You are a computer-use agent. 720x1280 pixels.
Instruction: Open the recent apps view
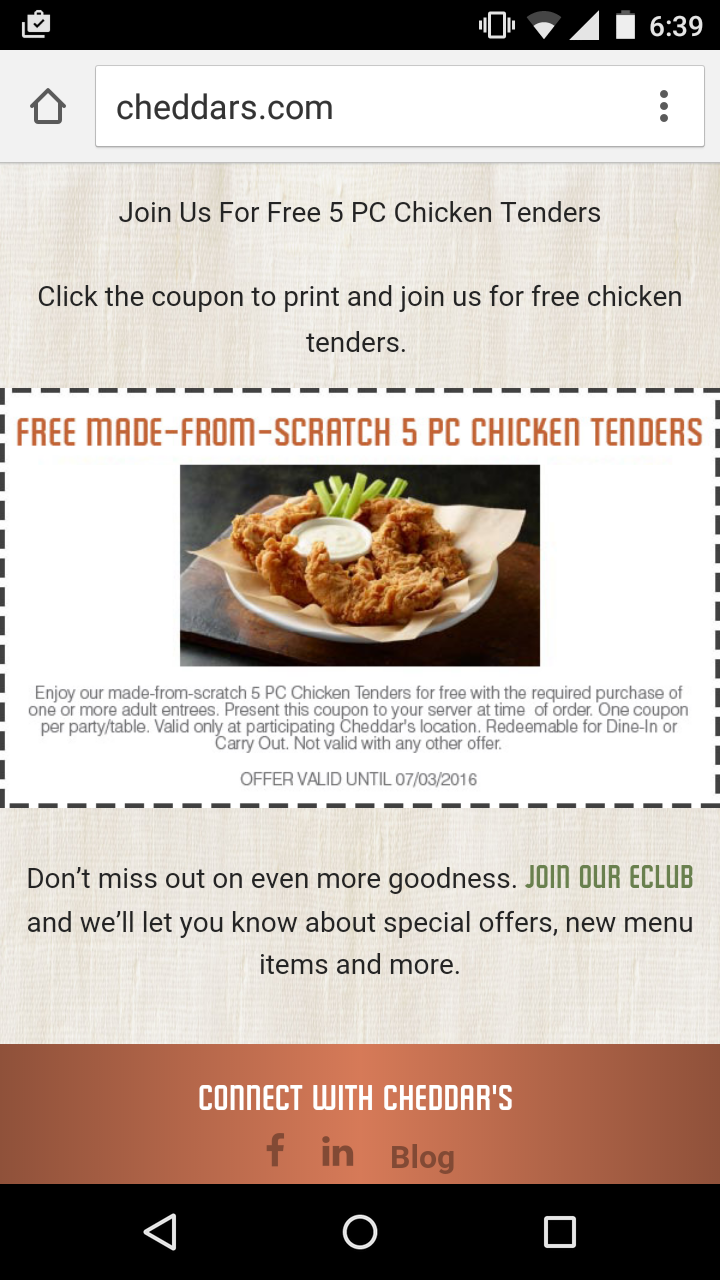(x=560, y=1232)
